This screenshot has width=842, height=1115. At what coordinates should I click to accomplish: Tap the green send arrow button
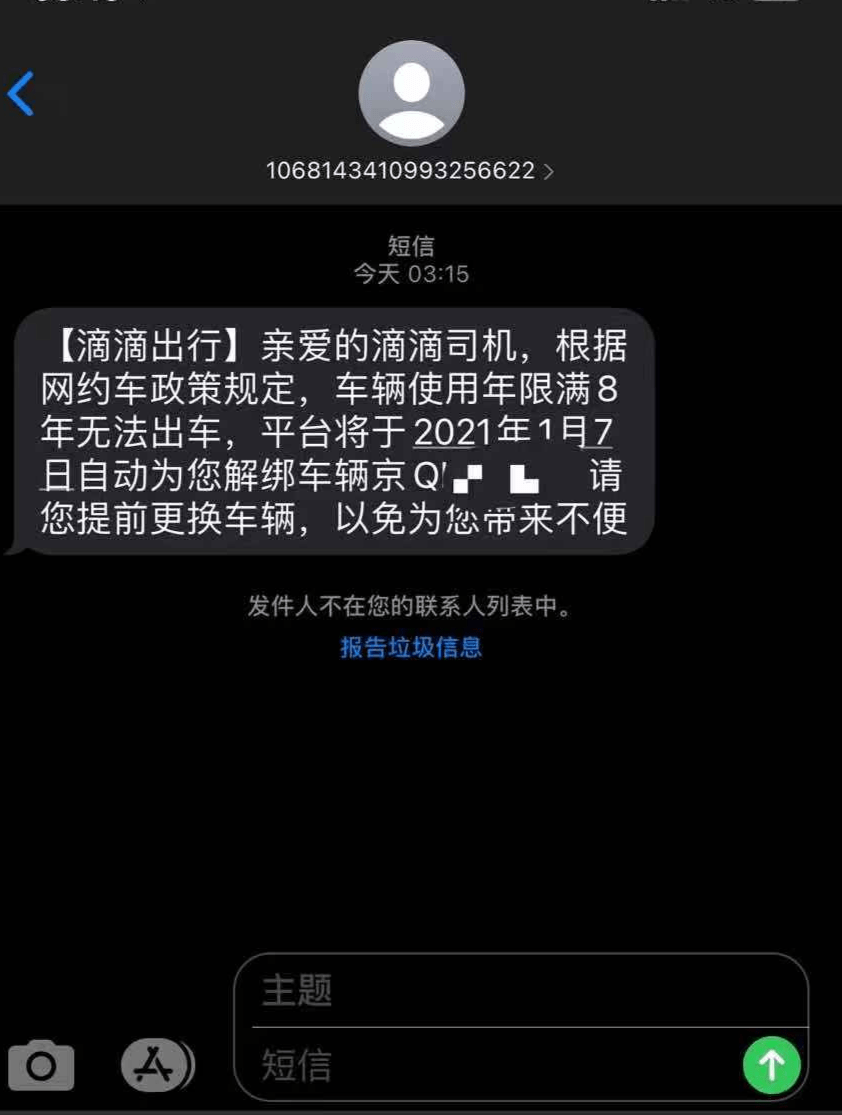pyautogui.click(x=770, y=1063)
